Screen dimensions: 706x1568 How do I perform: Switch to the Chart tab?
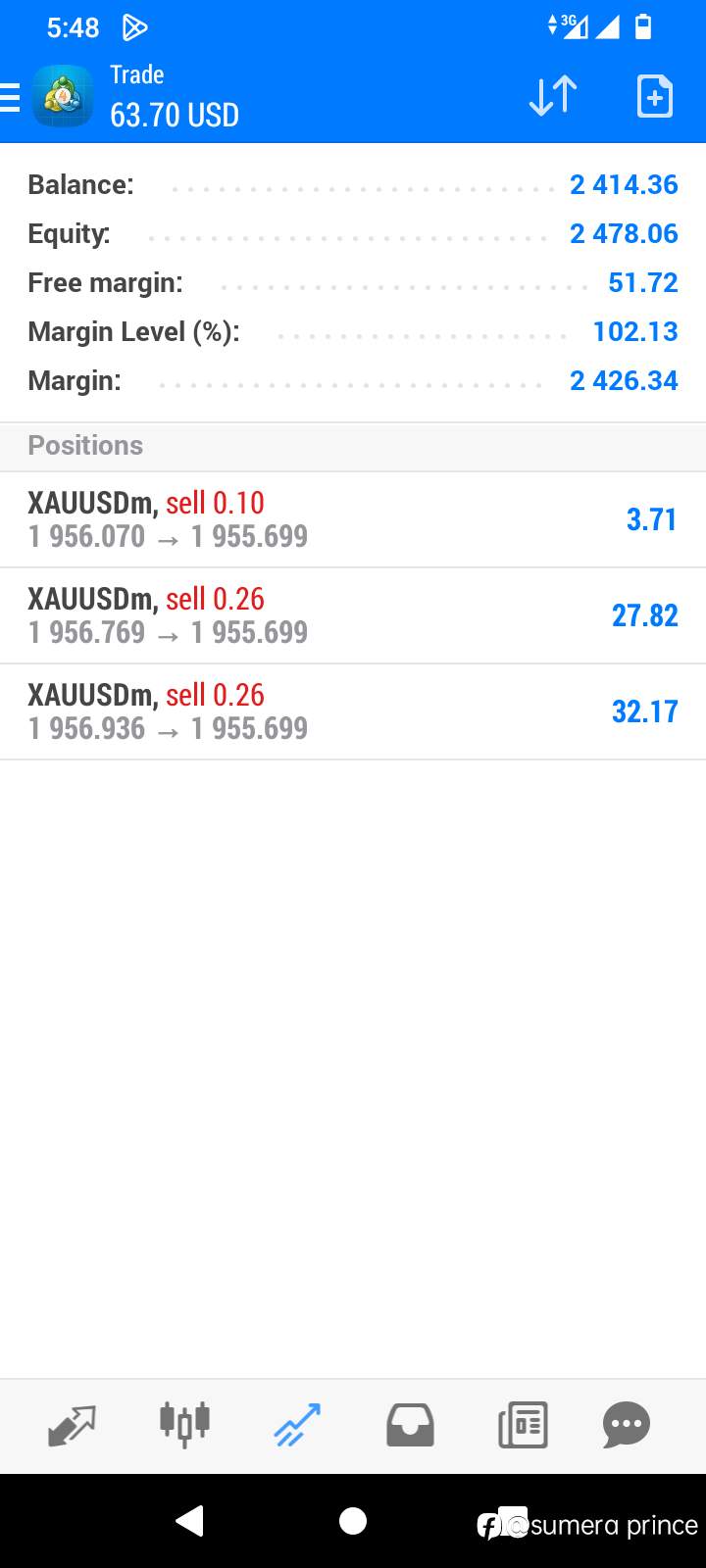pyautogui.click(x=184, y=1426)
